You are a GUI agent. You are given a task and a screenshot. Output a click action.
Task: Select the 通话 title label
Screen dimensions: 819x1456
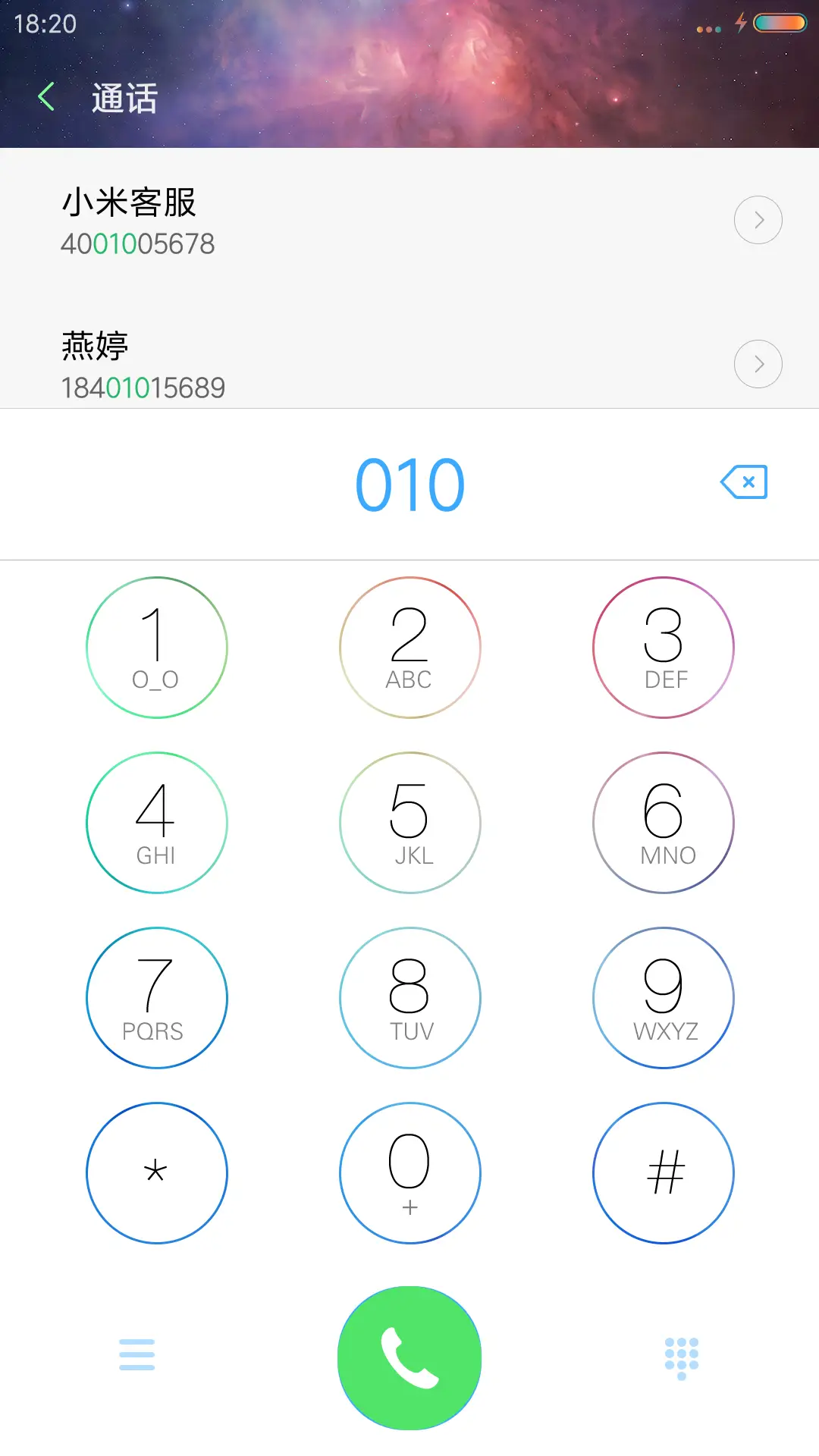tap(124, 99)
